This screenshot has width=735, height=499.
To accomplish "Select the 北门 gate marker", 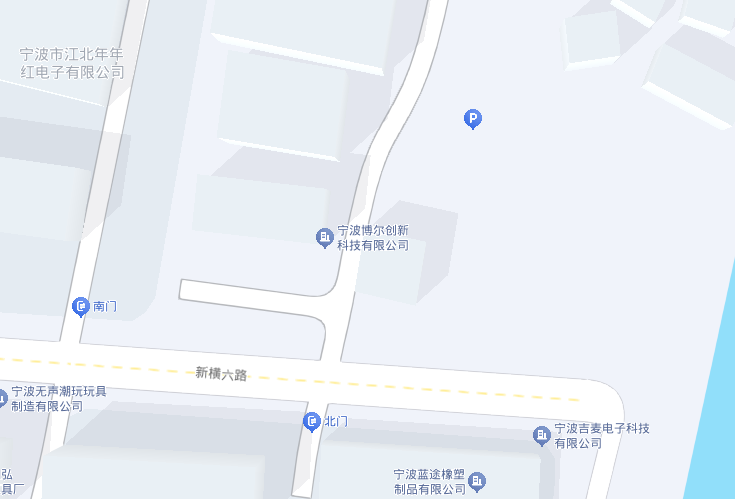I will click(312, 421).
